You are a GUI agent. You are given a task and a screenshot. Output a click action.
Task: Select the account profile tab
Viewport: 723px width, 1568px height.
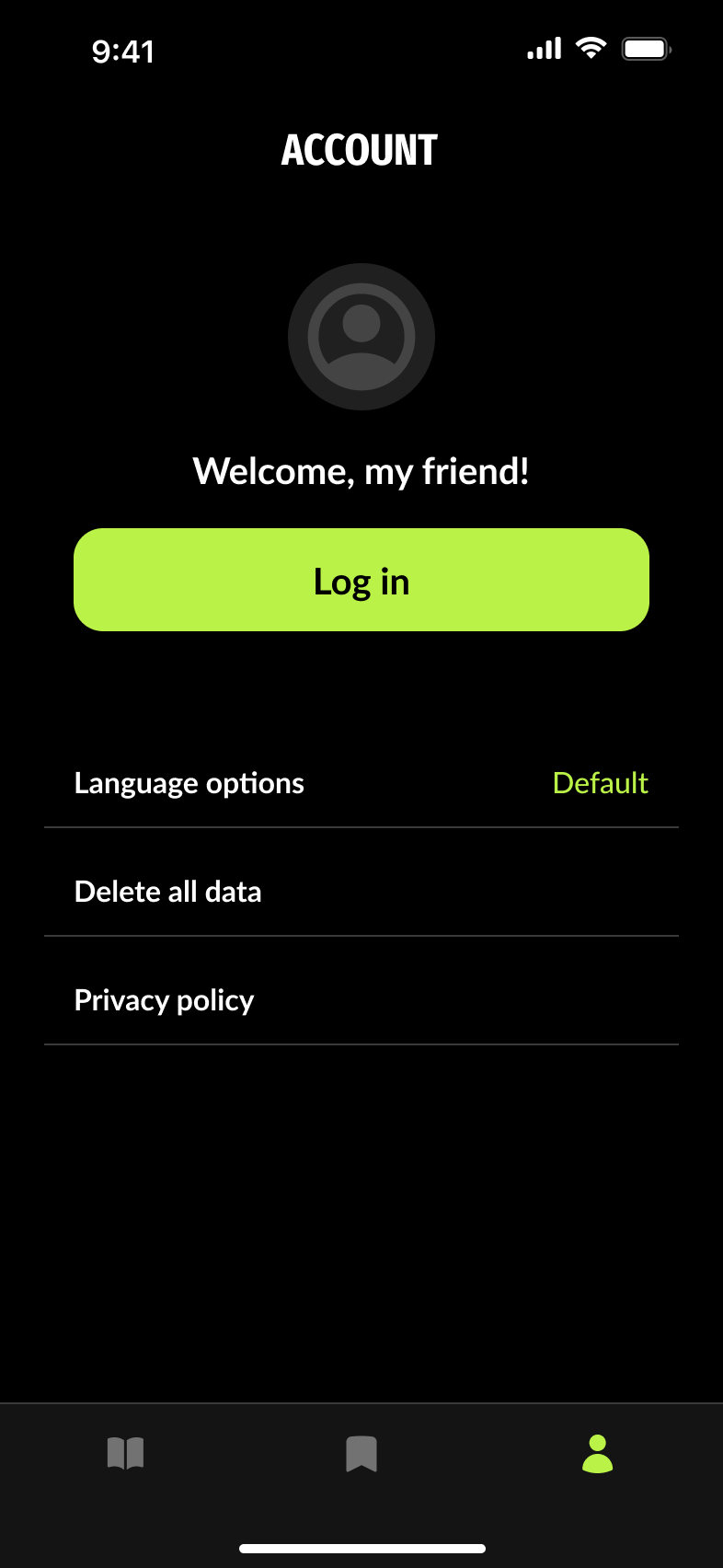point(597,1454)
